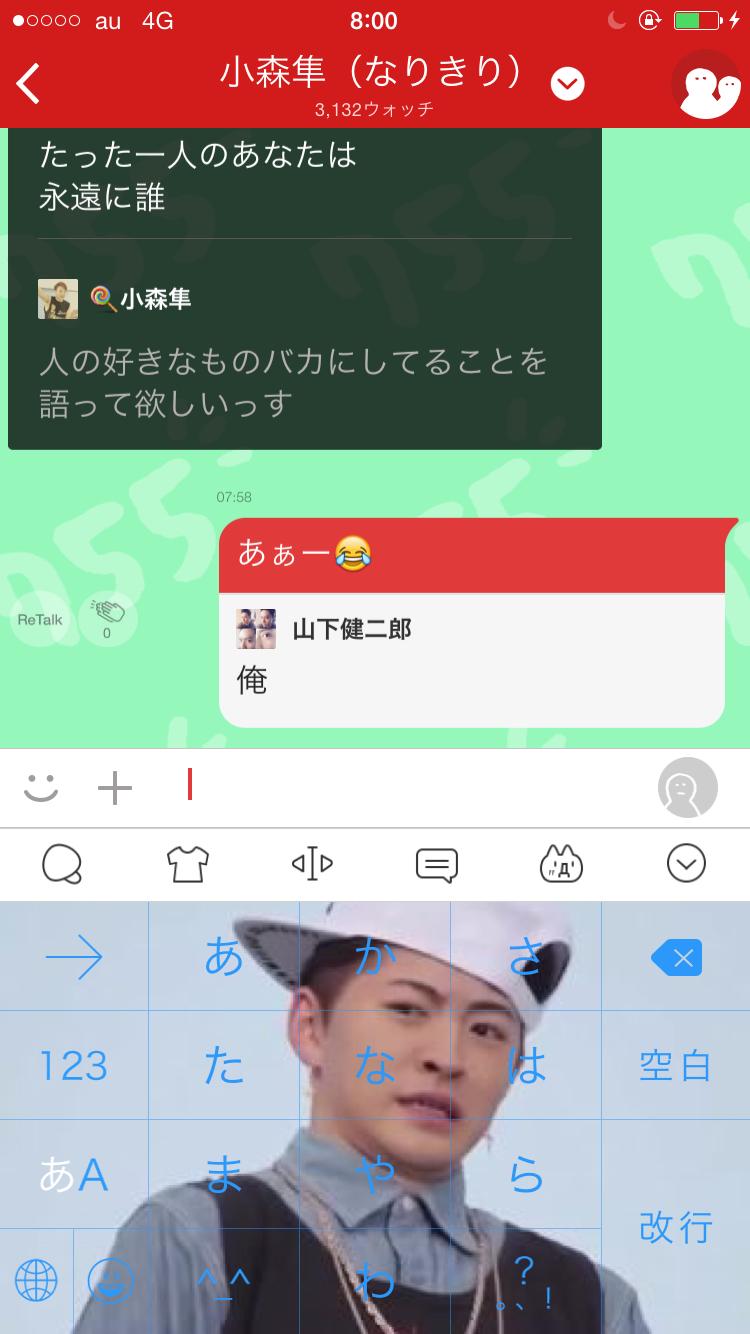This screenshot has height=1334, width=750.
Task: Select the t-shirt goods icon in toolbar
Action: (x=187, y=863)
